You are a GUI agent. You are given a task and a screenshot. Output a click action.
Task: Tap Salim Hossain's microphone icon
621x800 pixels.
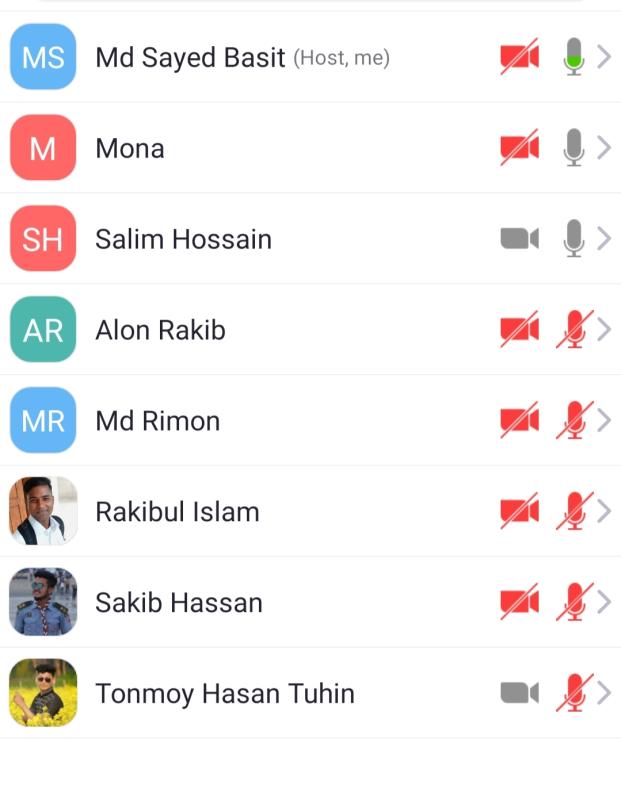tap(573, 239)
